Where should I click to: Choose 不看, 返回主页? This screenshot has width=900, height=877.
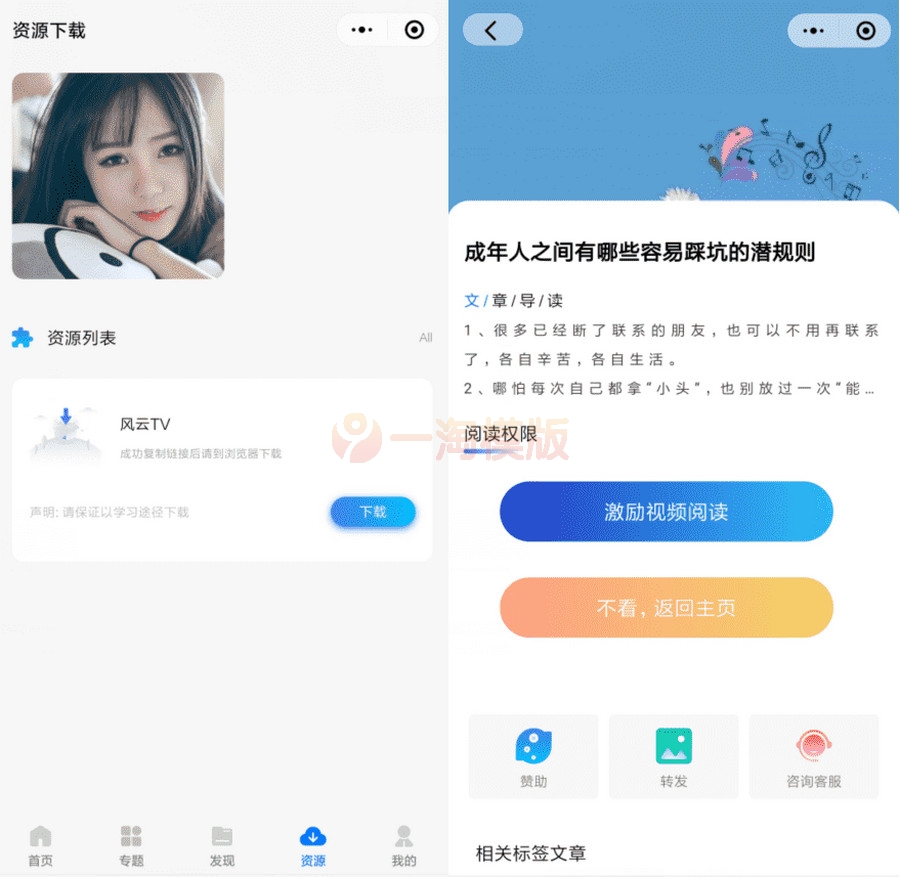click(666, 608)
